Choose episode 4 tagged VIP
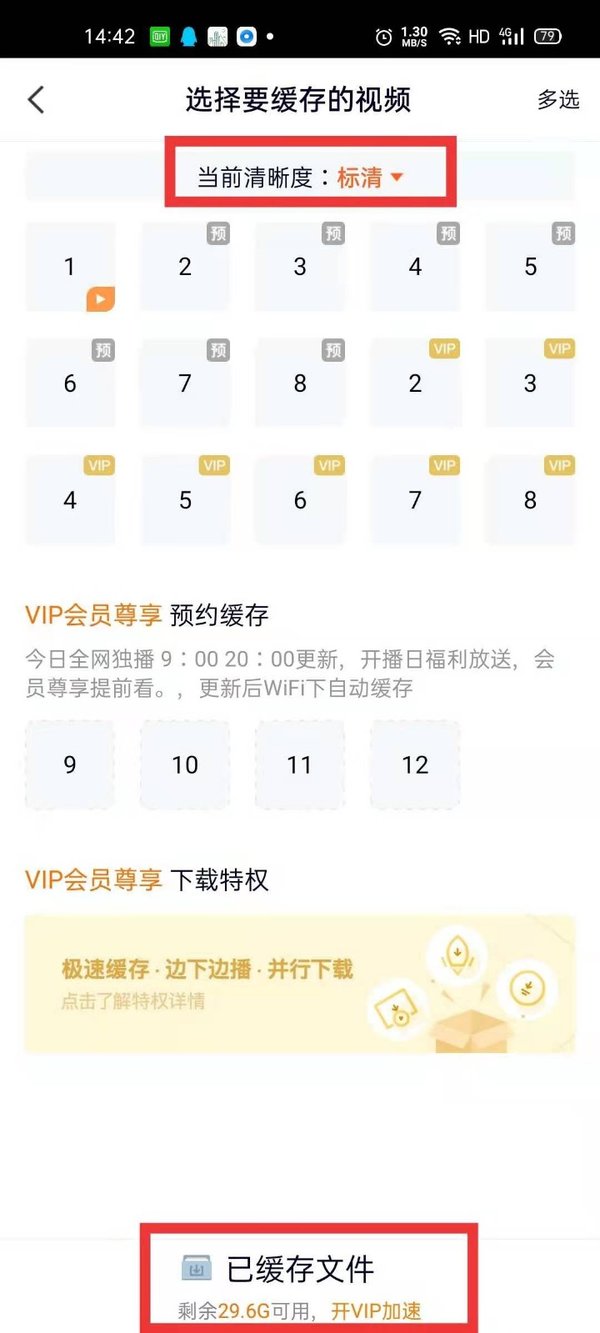Screen dimensions: 600x1333 click(x=70, y=500)
